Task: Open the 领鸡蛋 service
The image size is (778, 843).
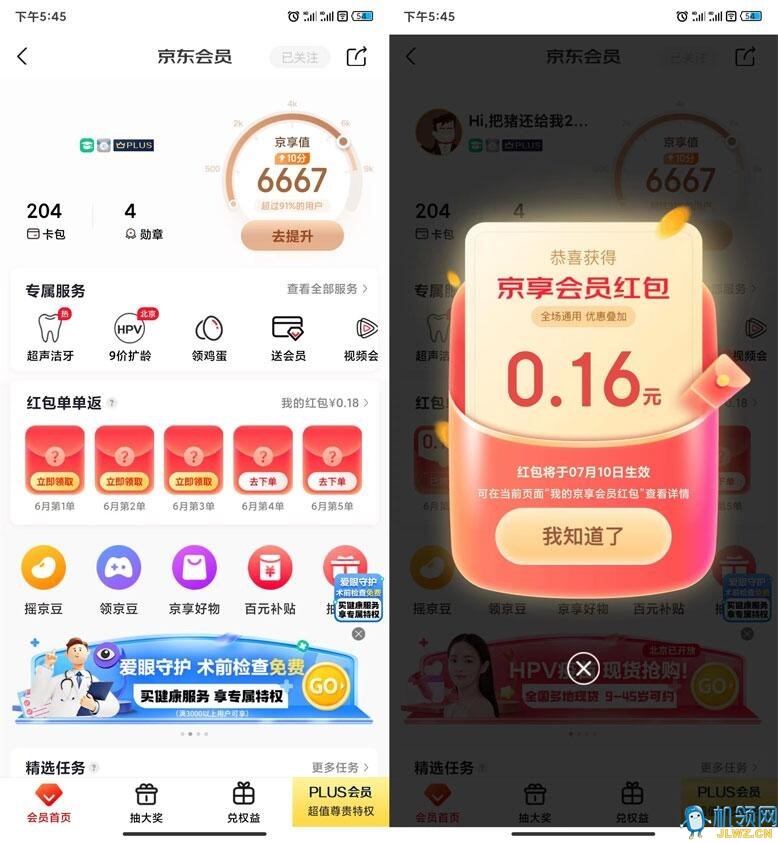Action: 210,338
